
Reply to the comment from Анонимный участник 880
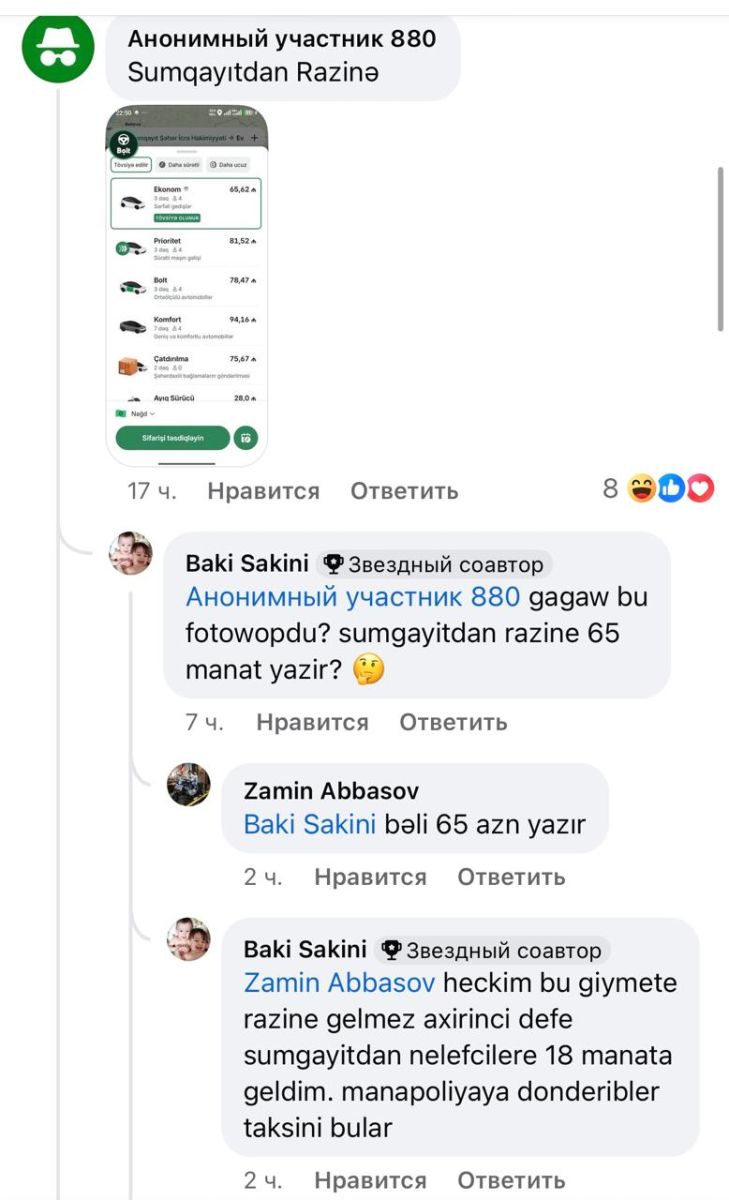pyautogui.click(x=404, y=491)
